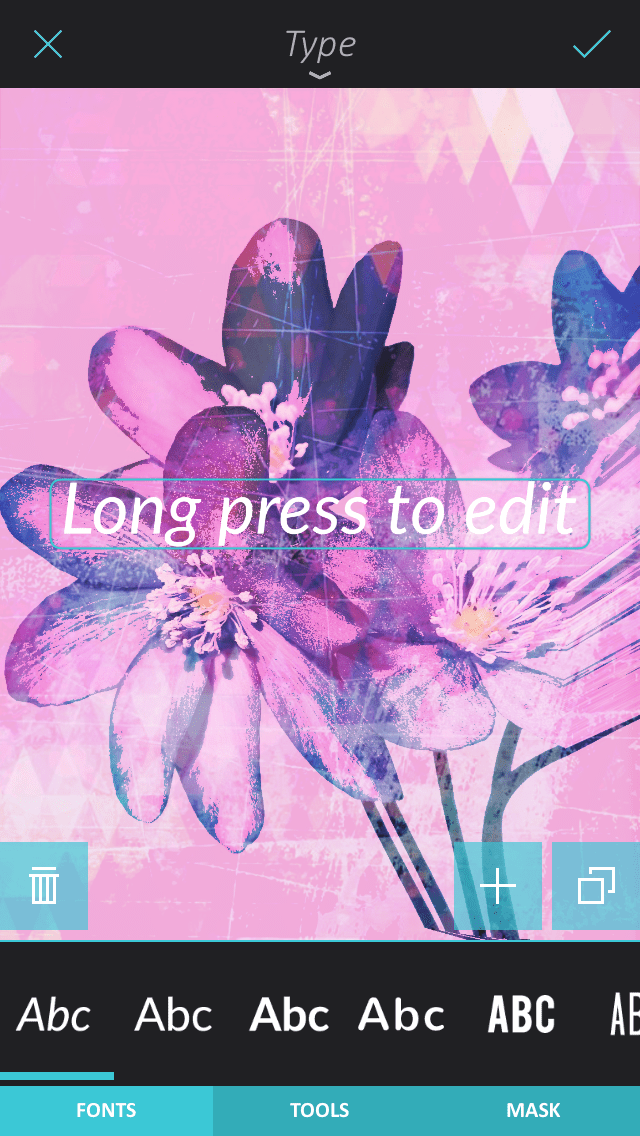Choose the thin light Abc font
The image size is (640, 1136).
[x=174, y=1015]
